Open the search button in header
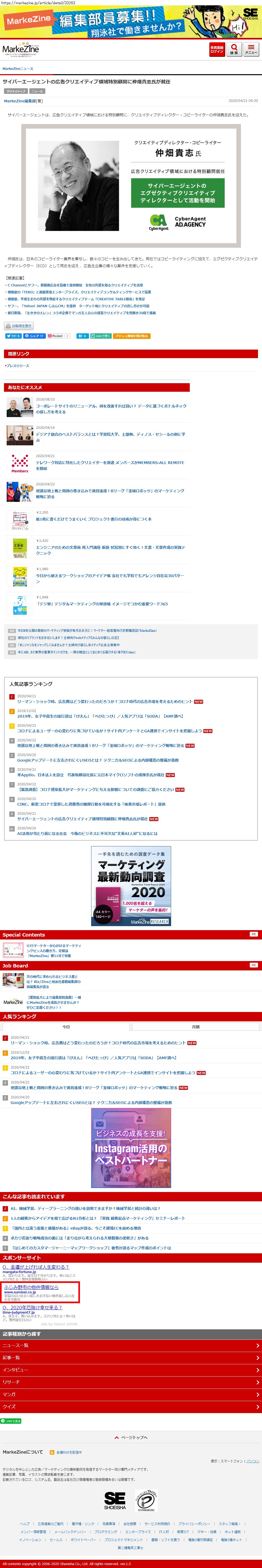 pyautogui.click(x=234, y=49)
